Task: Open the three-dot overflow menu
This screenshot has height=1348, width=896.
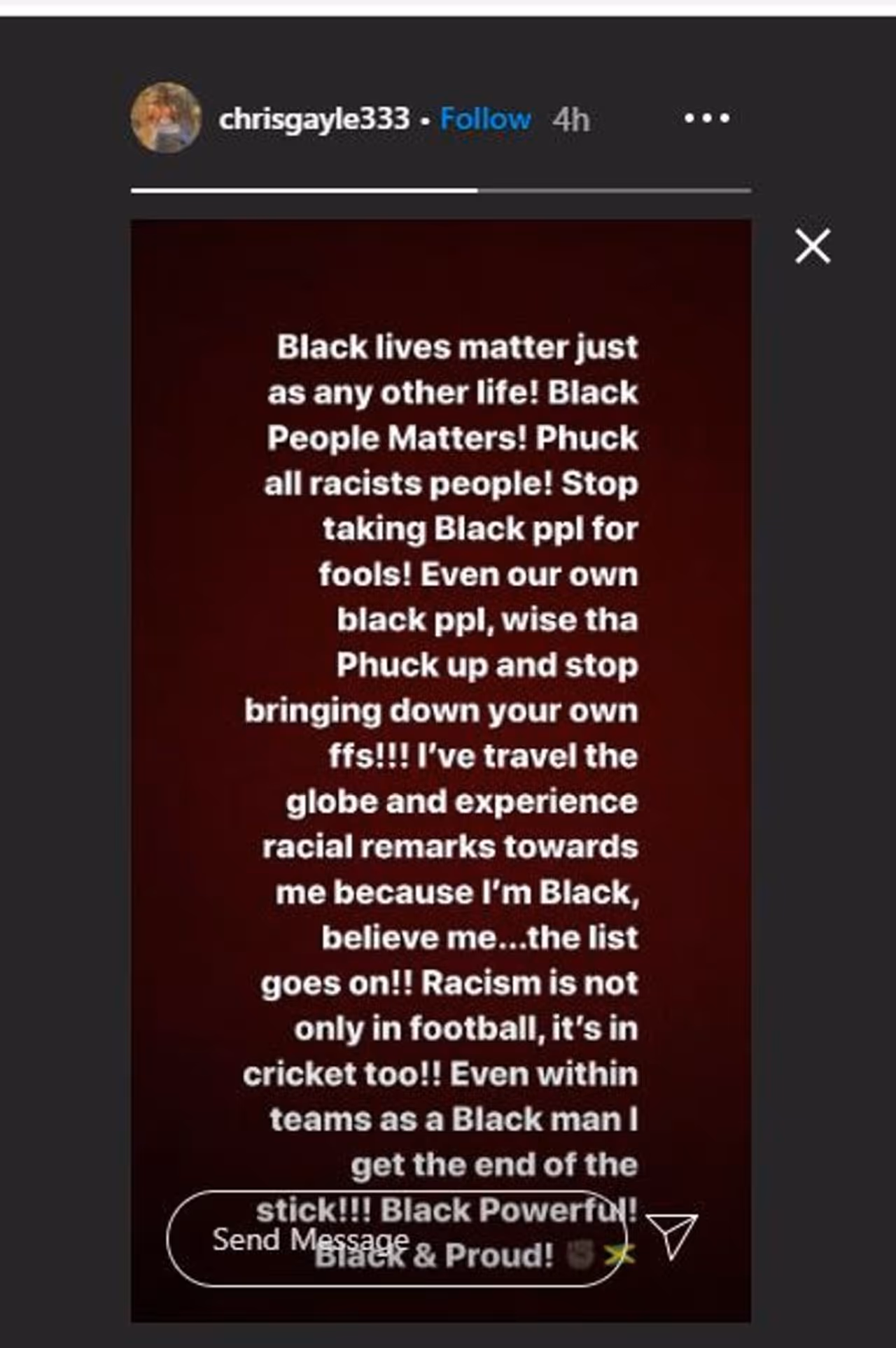Action: point(706,118)
